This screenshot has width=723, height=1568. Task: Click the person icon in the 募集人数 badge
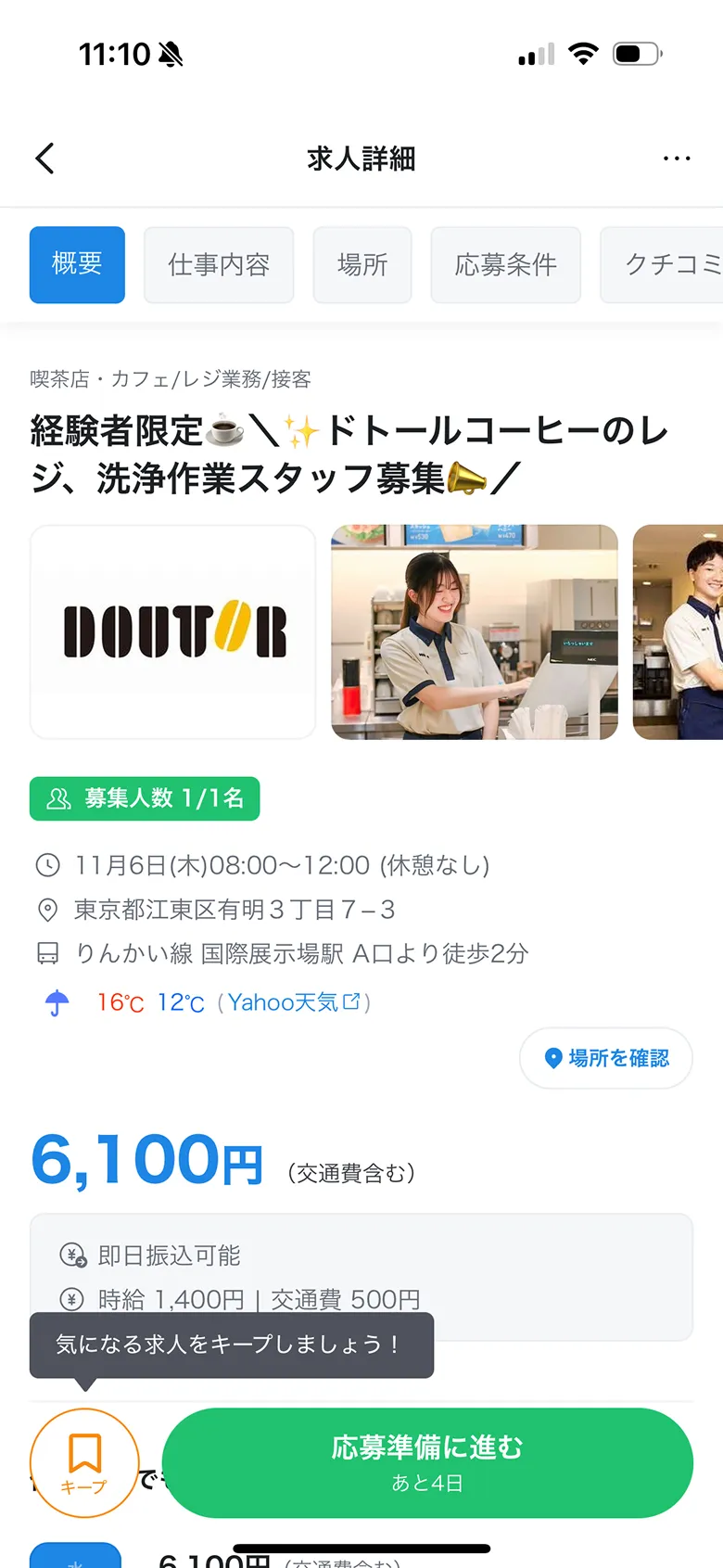pyautogui.click(x=57, y=798)
